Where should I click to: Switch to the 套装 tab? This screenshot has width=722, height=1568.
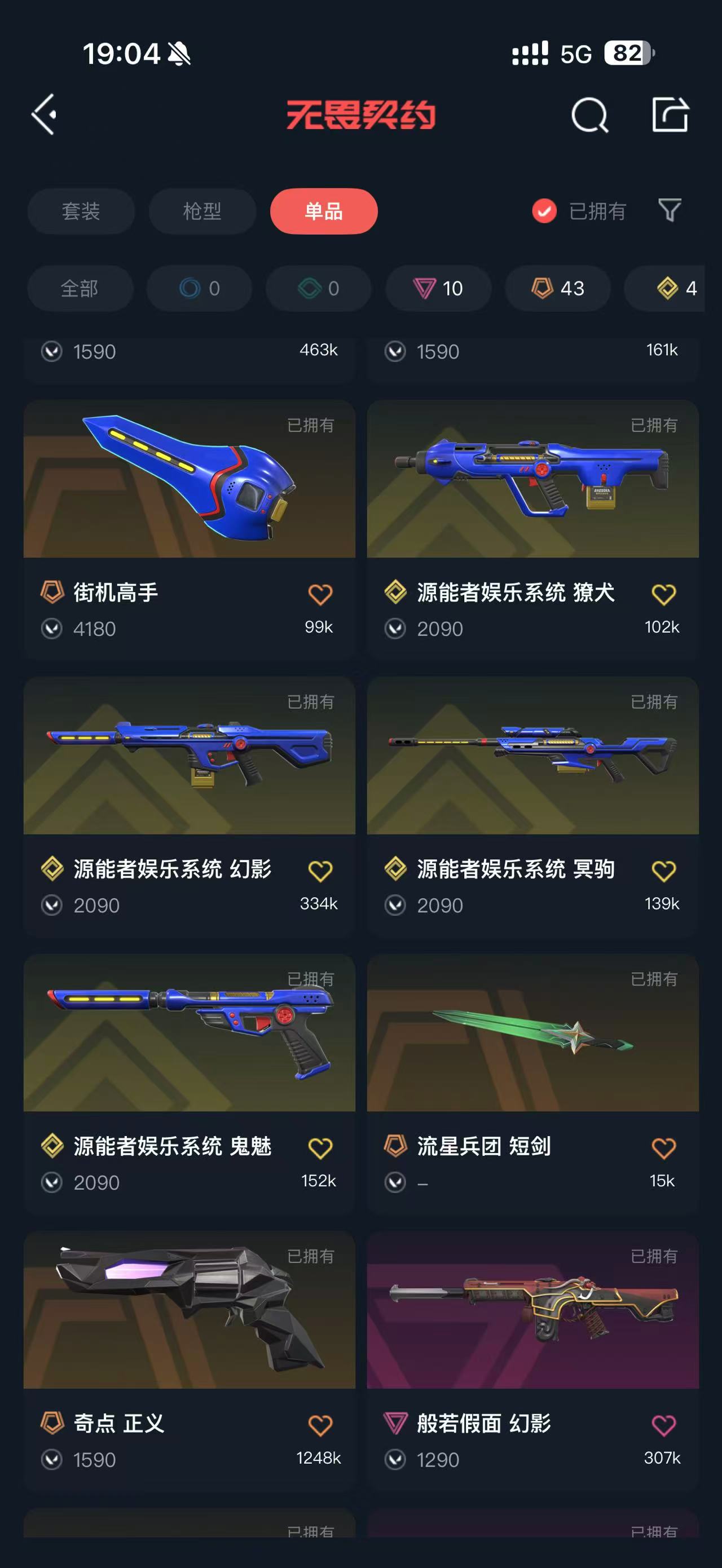[x=81, y=211]
